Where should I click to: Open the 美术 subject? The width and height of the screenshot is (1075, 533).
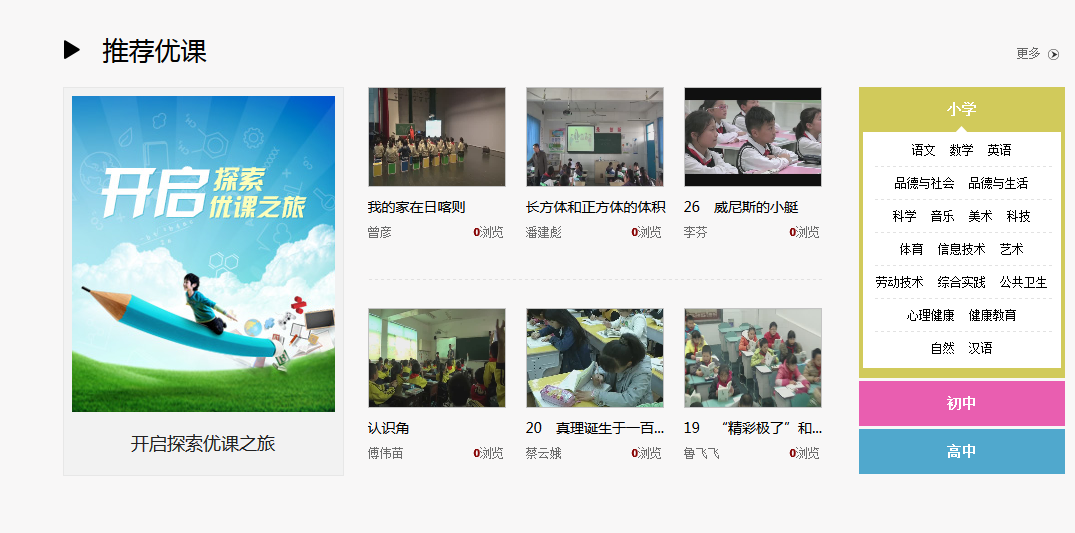click(980, 216)
